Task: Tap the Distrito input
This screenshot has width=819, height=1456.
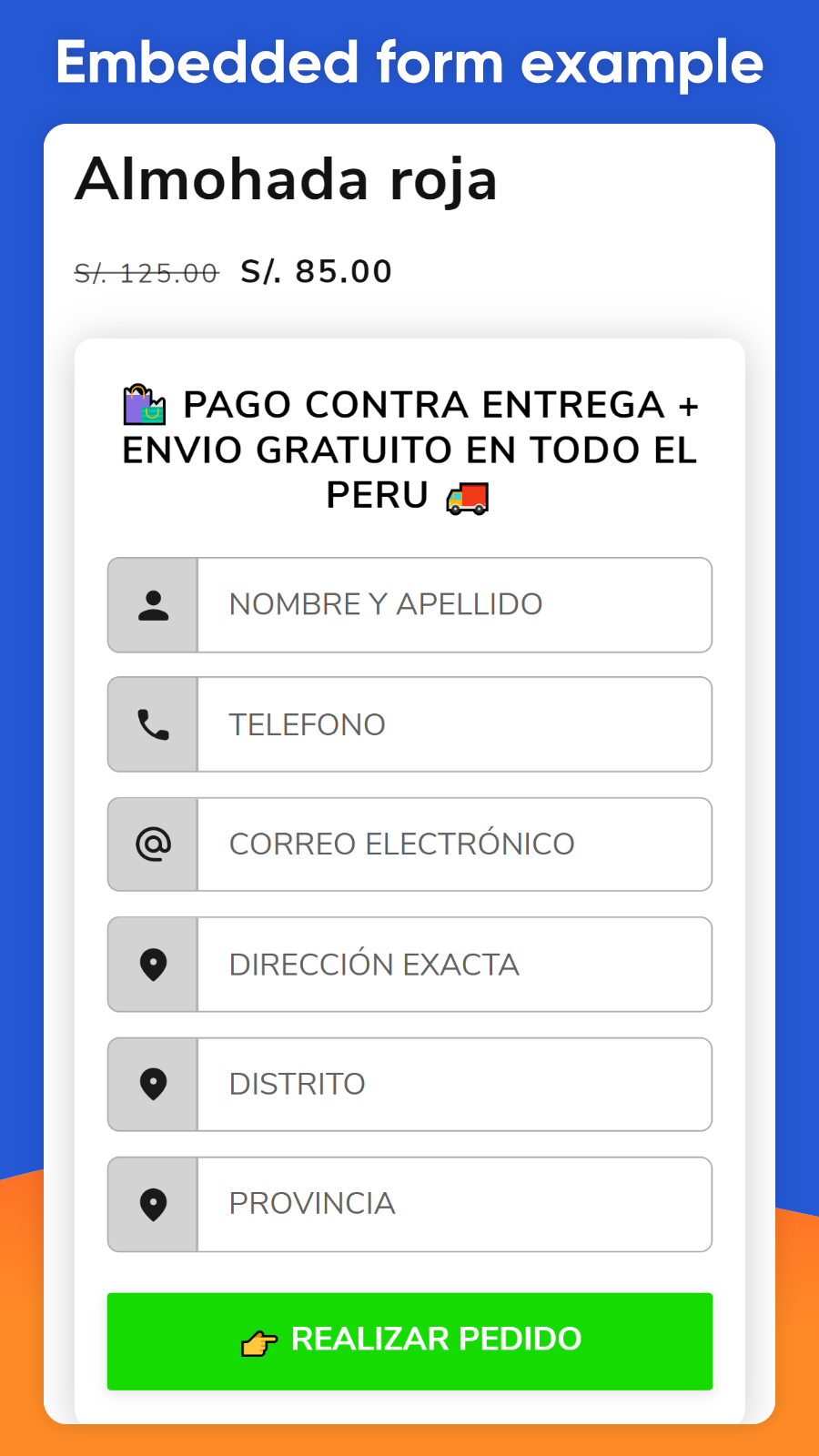Action: [454, 1085]
